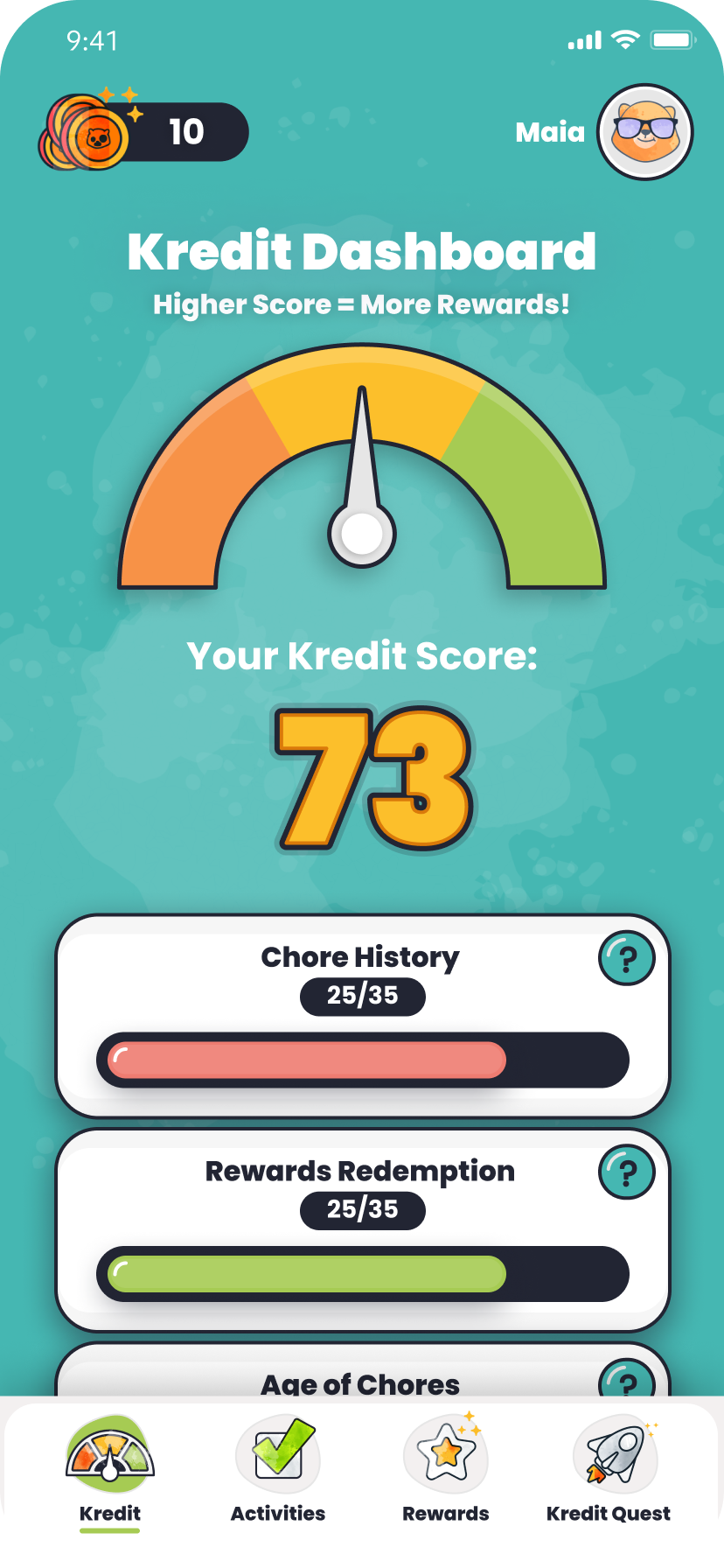
Task: Open the Kredit Quest tab
Action: (x=609, y=1472)
